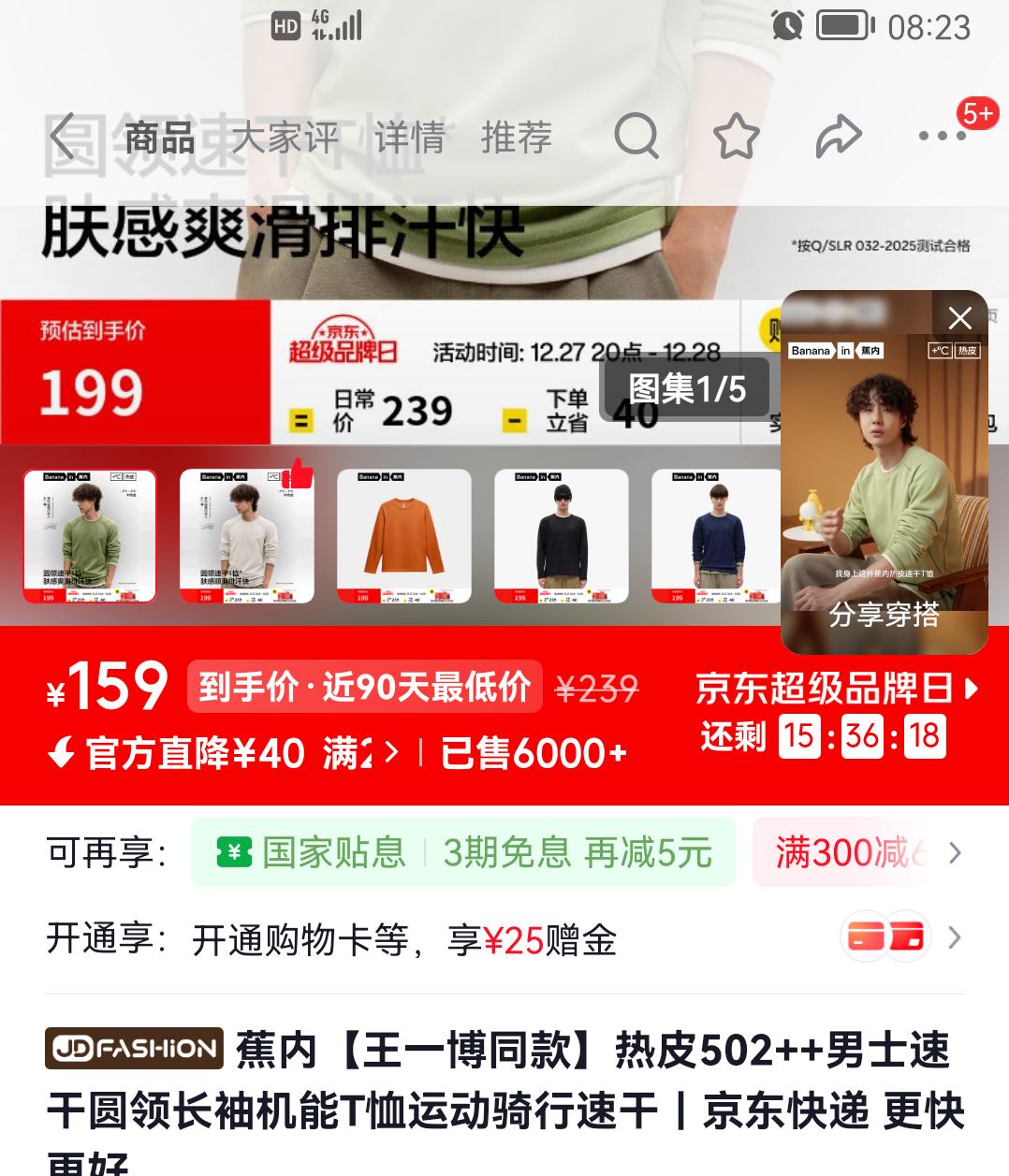Close the floating 分享穿搭 video card
Screen dimensions: 1009x1176
pos(959,318)
